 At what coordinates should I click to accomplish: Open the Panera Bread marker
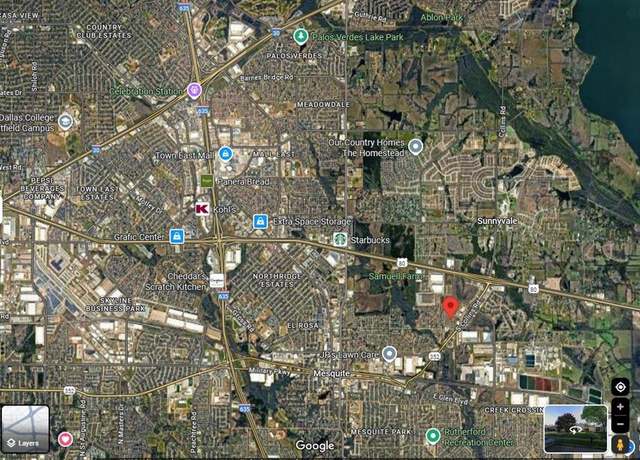coord(208,181)
